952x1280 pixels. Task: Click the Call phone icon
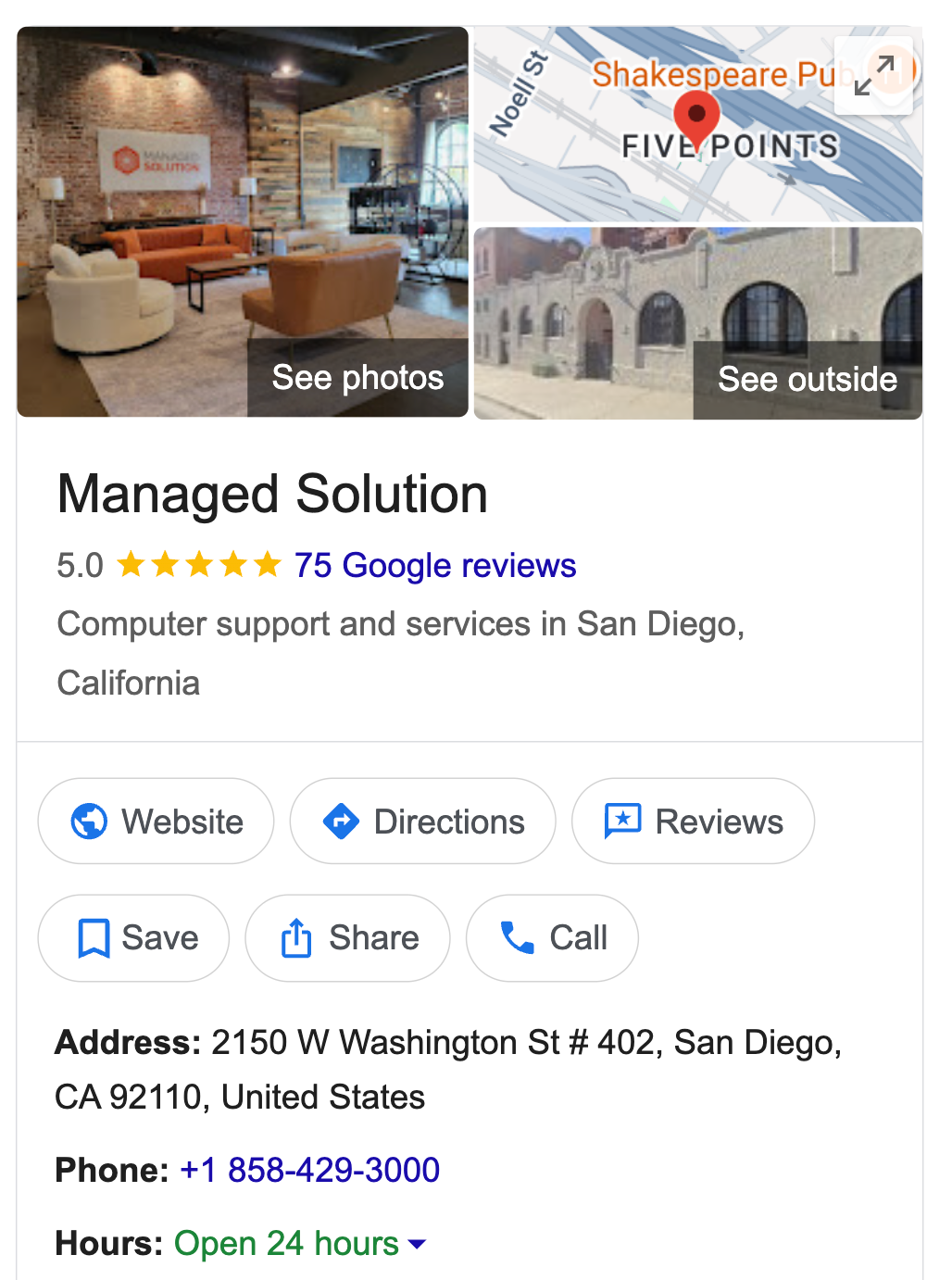pos(517,937)
